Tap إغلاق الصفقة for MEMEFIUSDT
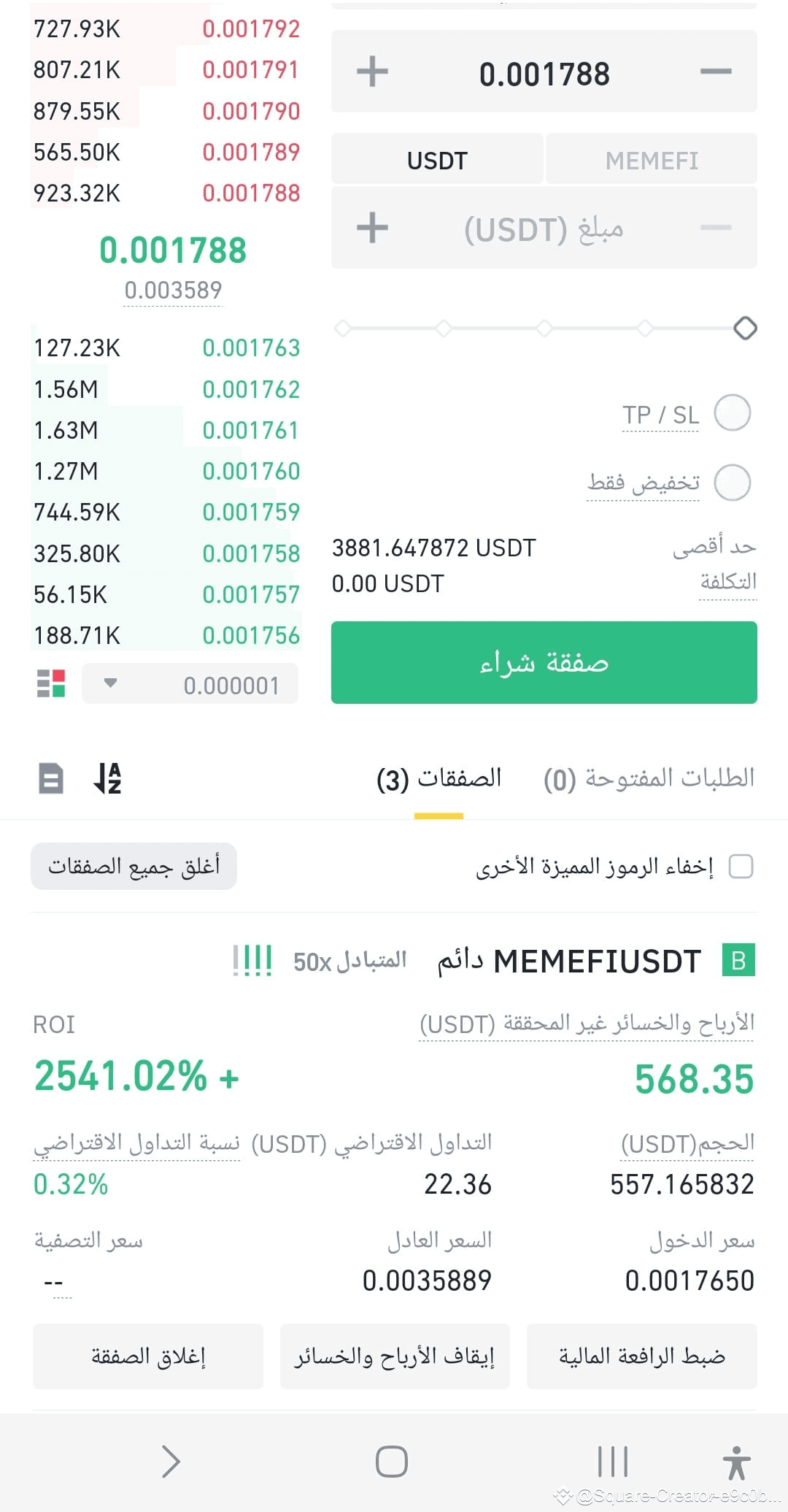 [148, 1356]
